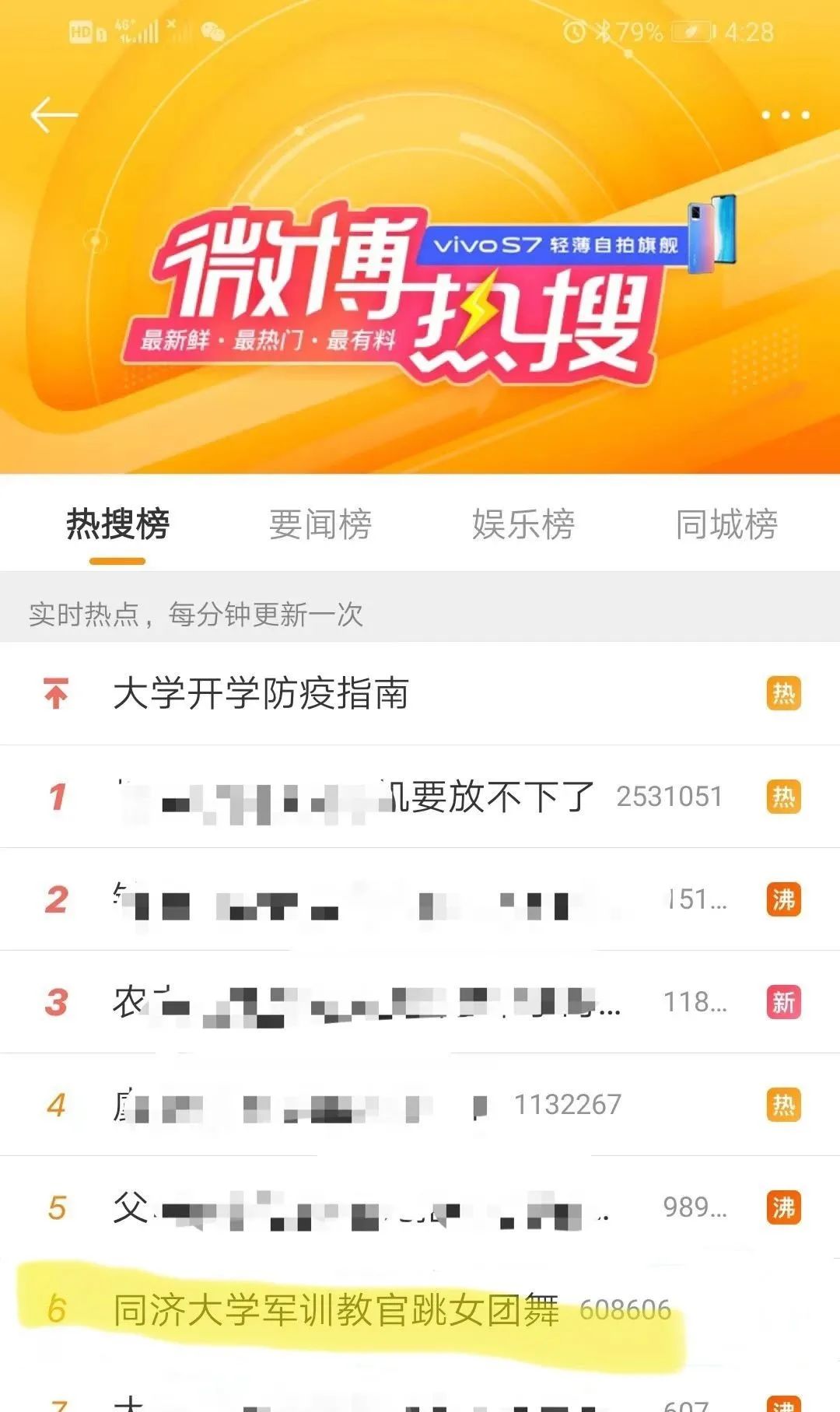The image size is (840, 1412).
Task: Open the three-dot overflow menu
Action: tap(785, 115)
